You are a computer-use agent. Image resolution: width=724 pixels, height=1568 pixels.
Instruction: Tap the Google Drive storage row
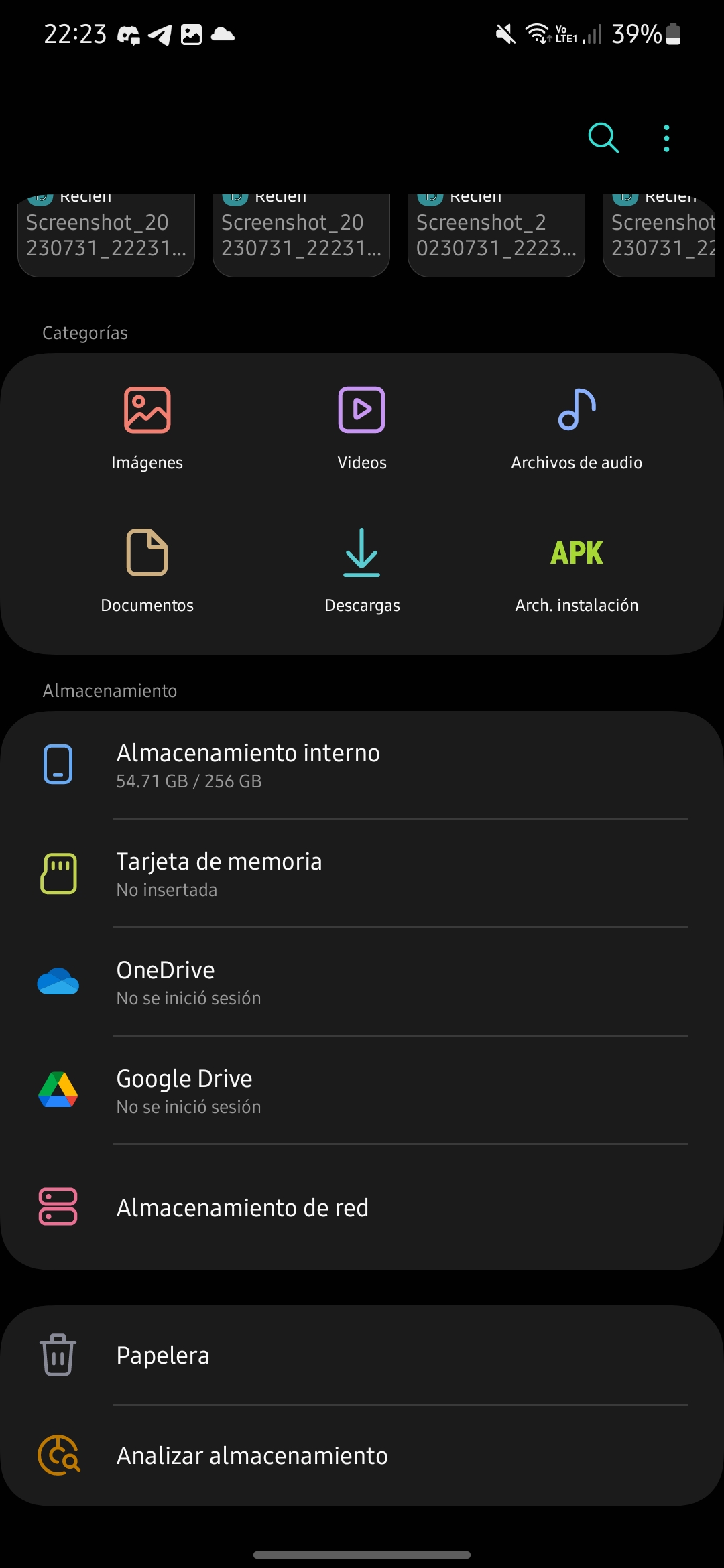[362, 1091]
